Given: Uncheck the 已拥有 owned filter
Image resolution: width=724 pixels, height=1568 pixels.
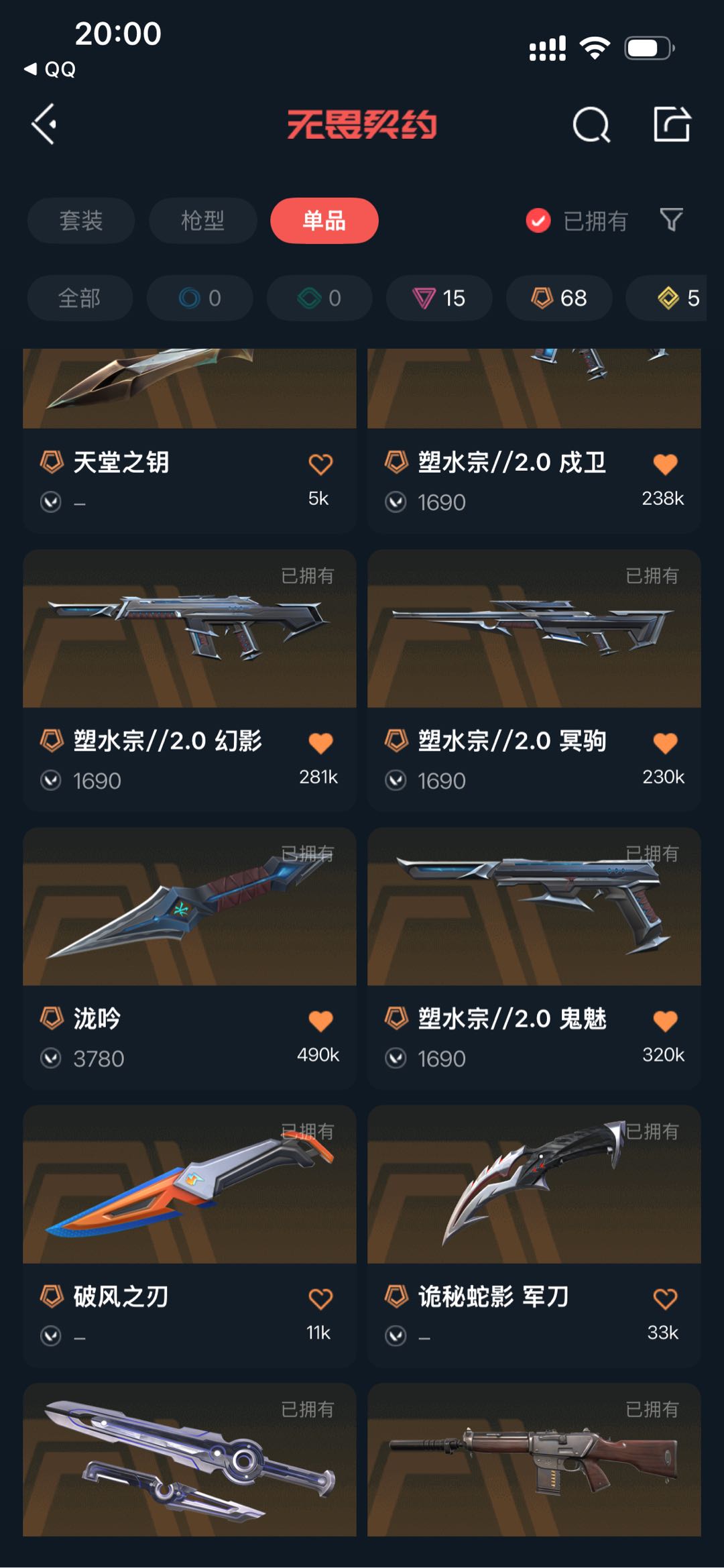Looking at the screenshot, I should click(577, 221).
